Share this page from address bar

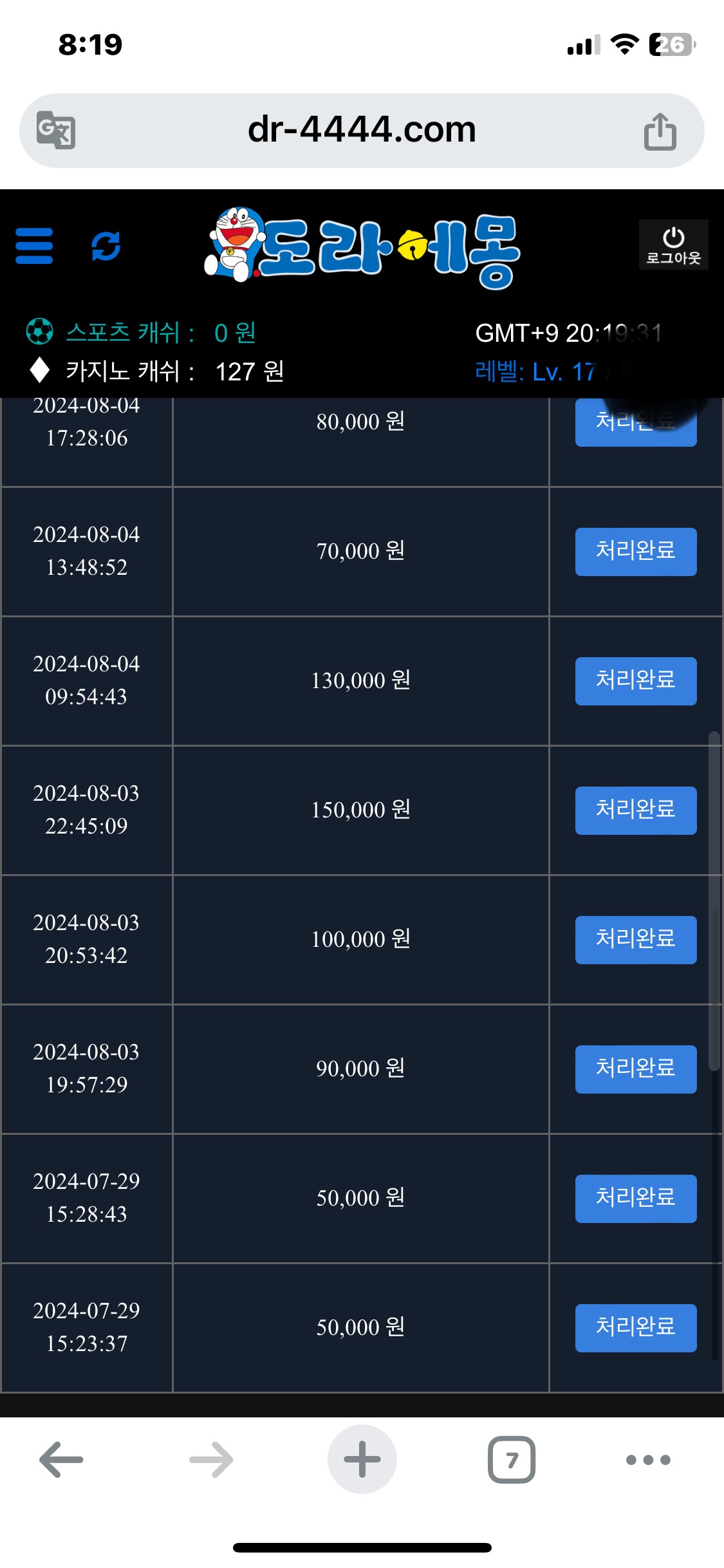coord(660,131)
